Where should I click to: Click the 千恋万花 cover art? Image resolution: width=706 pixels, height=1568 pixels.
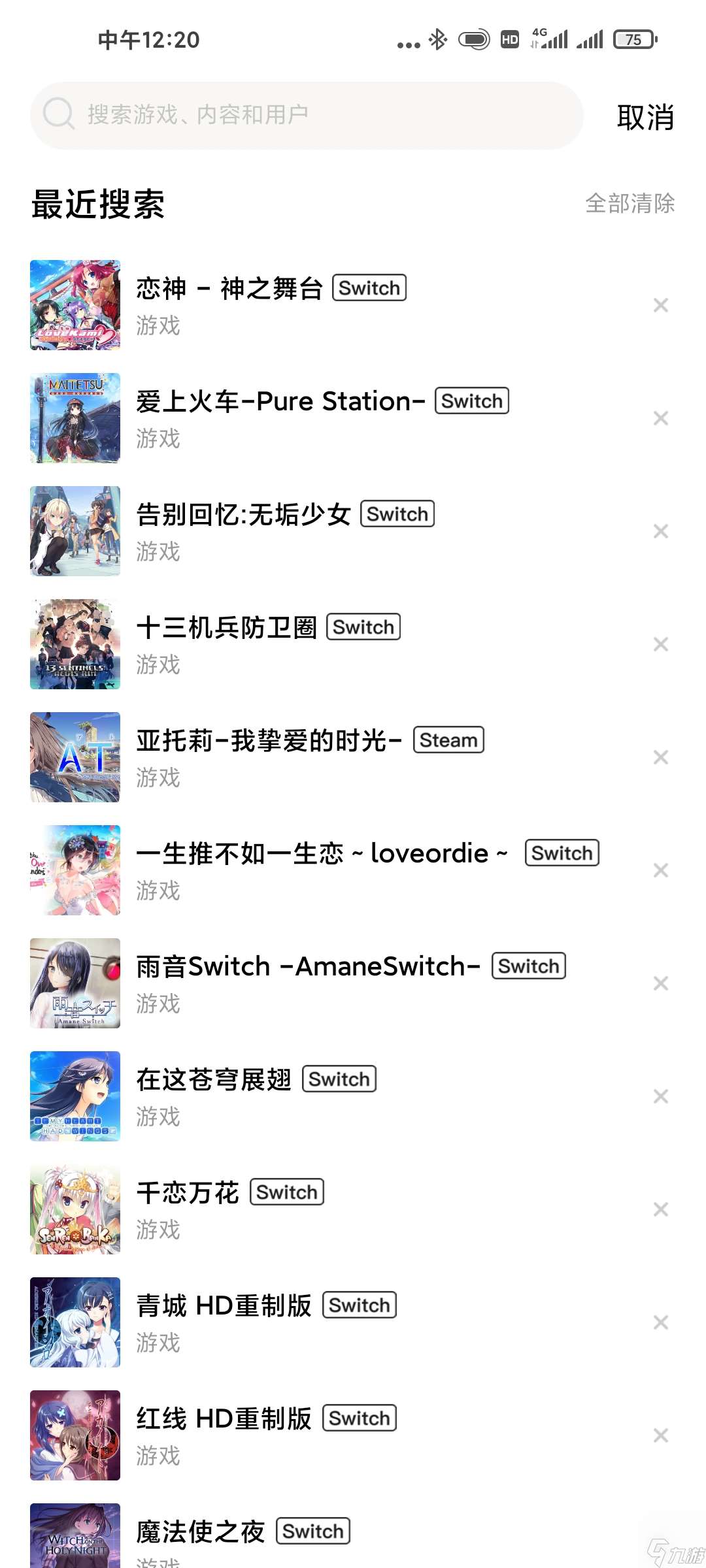pos(75,1209)
